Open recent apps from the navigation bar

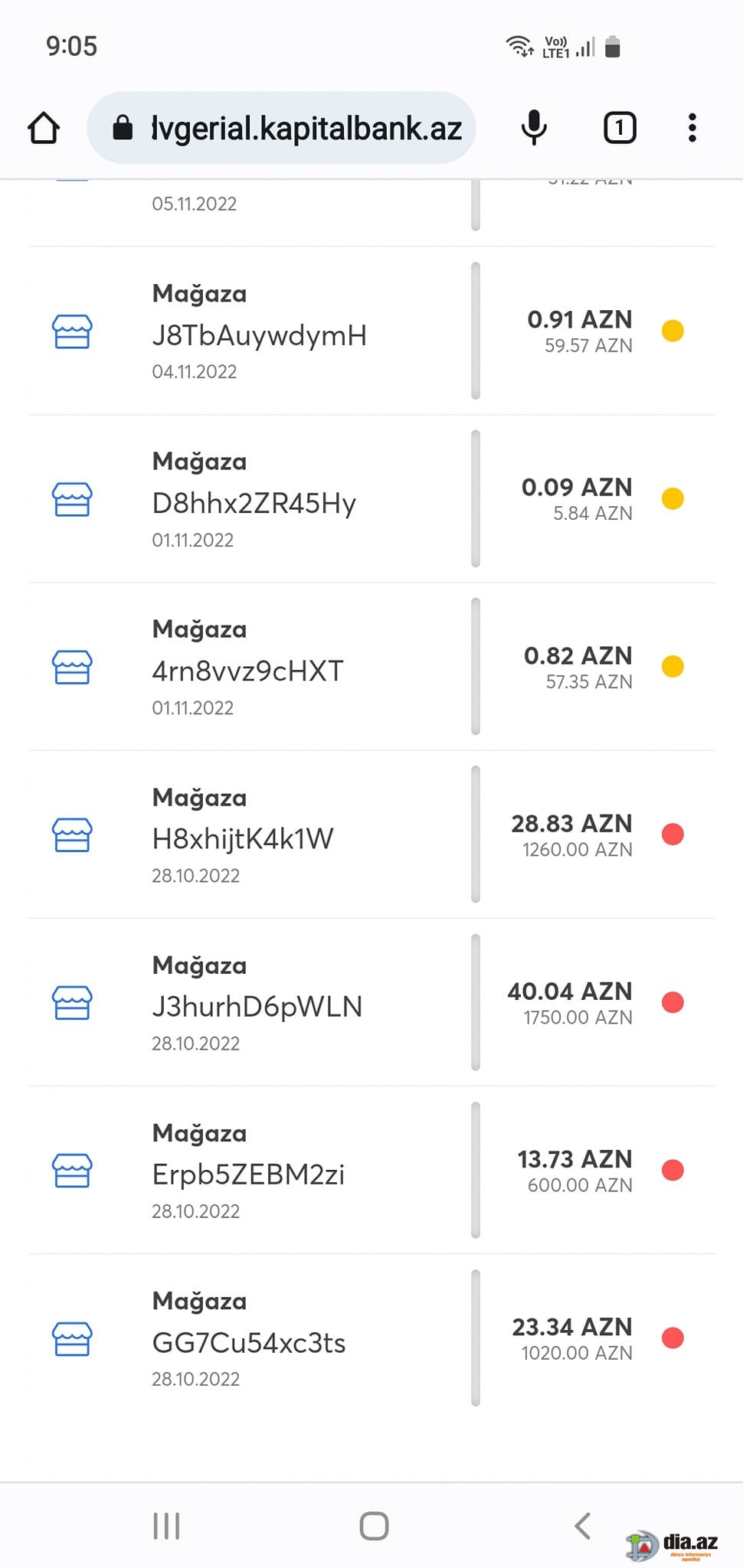pyautogui.click(x=166, y=1526)
